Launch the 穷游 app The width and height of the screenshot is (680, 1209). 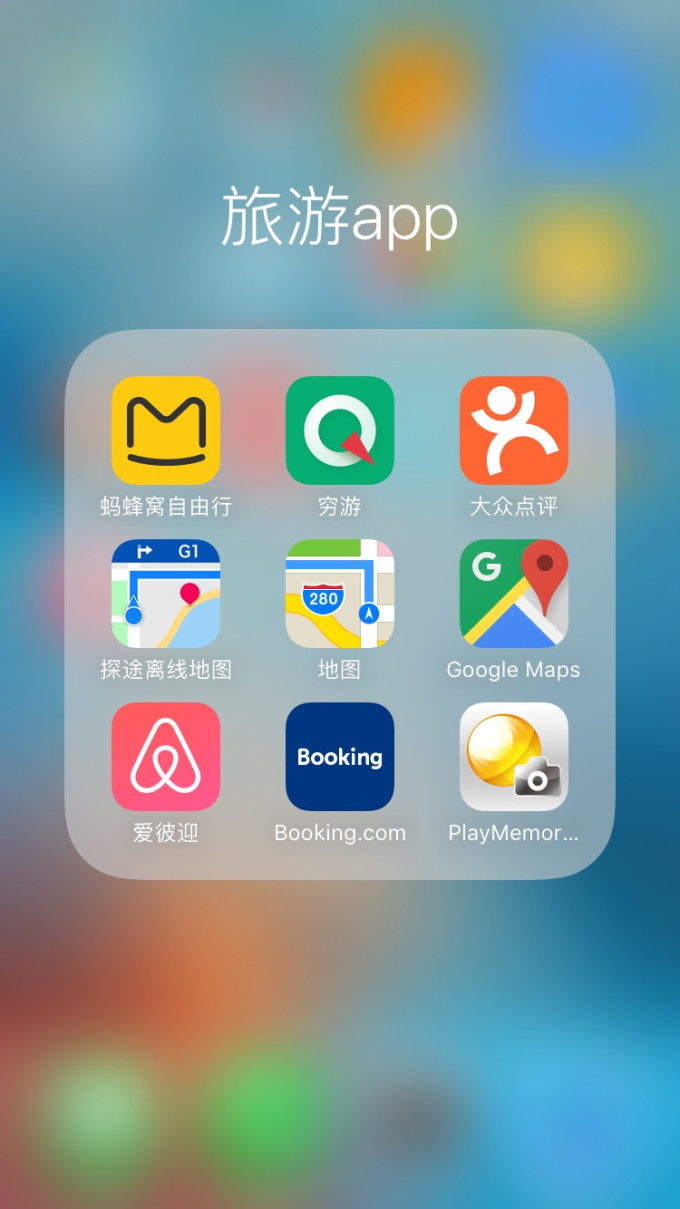click(x=340, y=430)
